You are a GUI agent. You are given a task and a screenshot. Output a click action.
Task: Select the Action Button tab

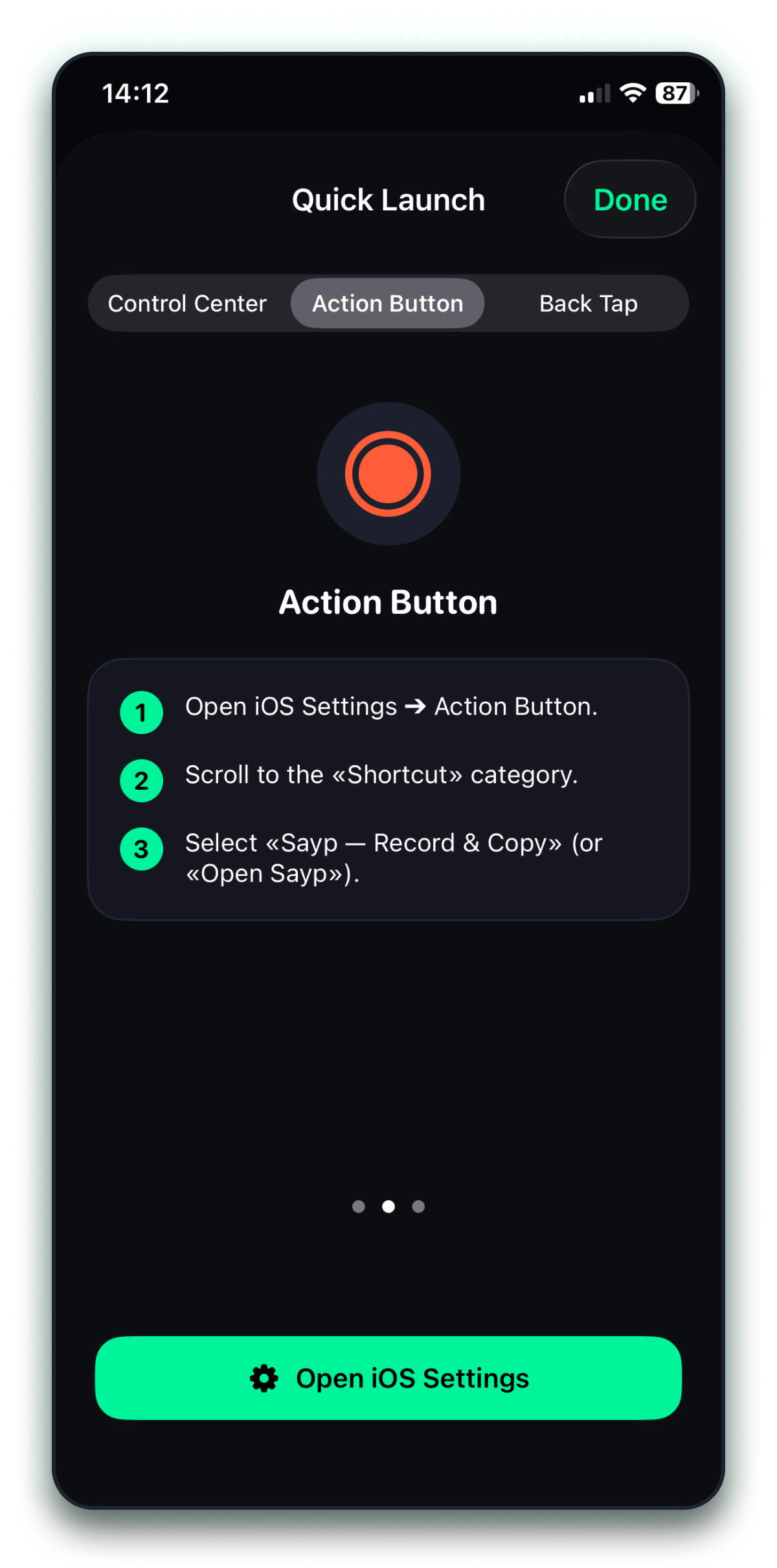point(387,303)
